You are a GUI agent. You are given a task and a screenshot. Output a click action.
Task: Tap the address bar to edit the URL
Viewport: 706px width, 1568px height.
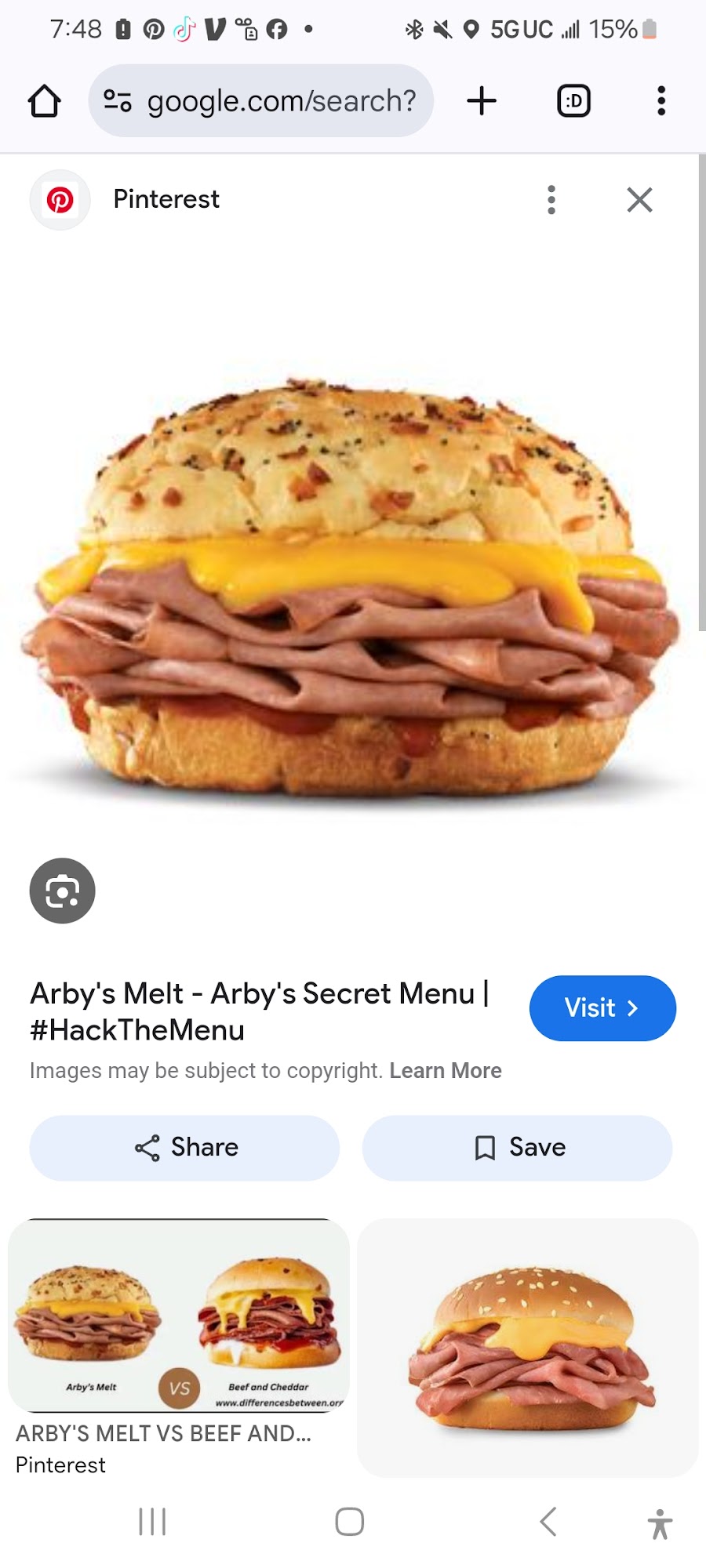pyautogui.click(x=282, y=100)
